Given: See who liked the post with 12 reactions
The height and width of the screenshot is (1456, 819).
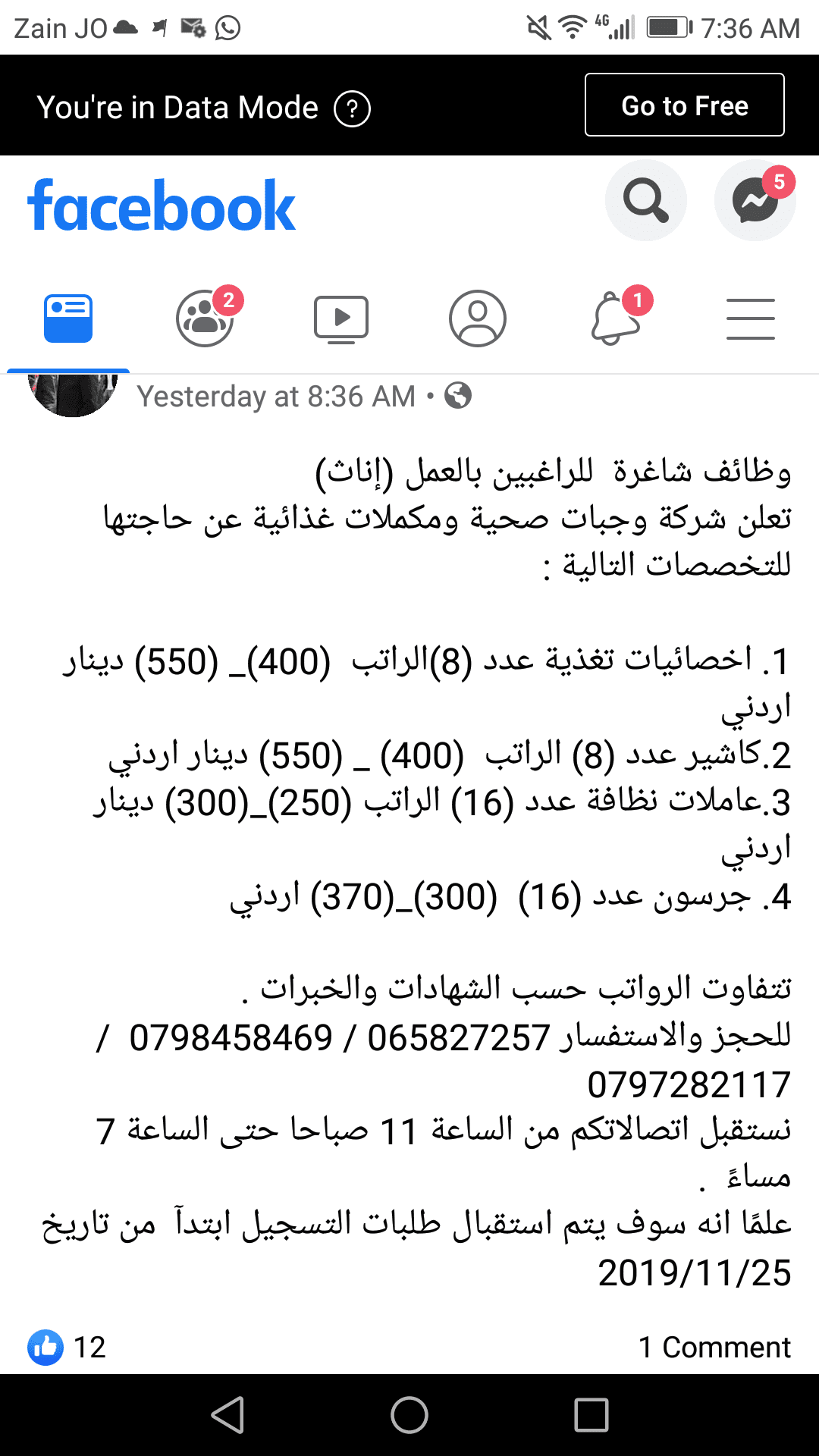Looking at the screenshot, I should [67, 1348].
